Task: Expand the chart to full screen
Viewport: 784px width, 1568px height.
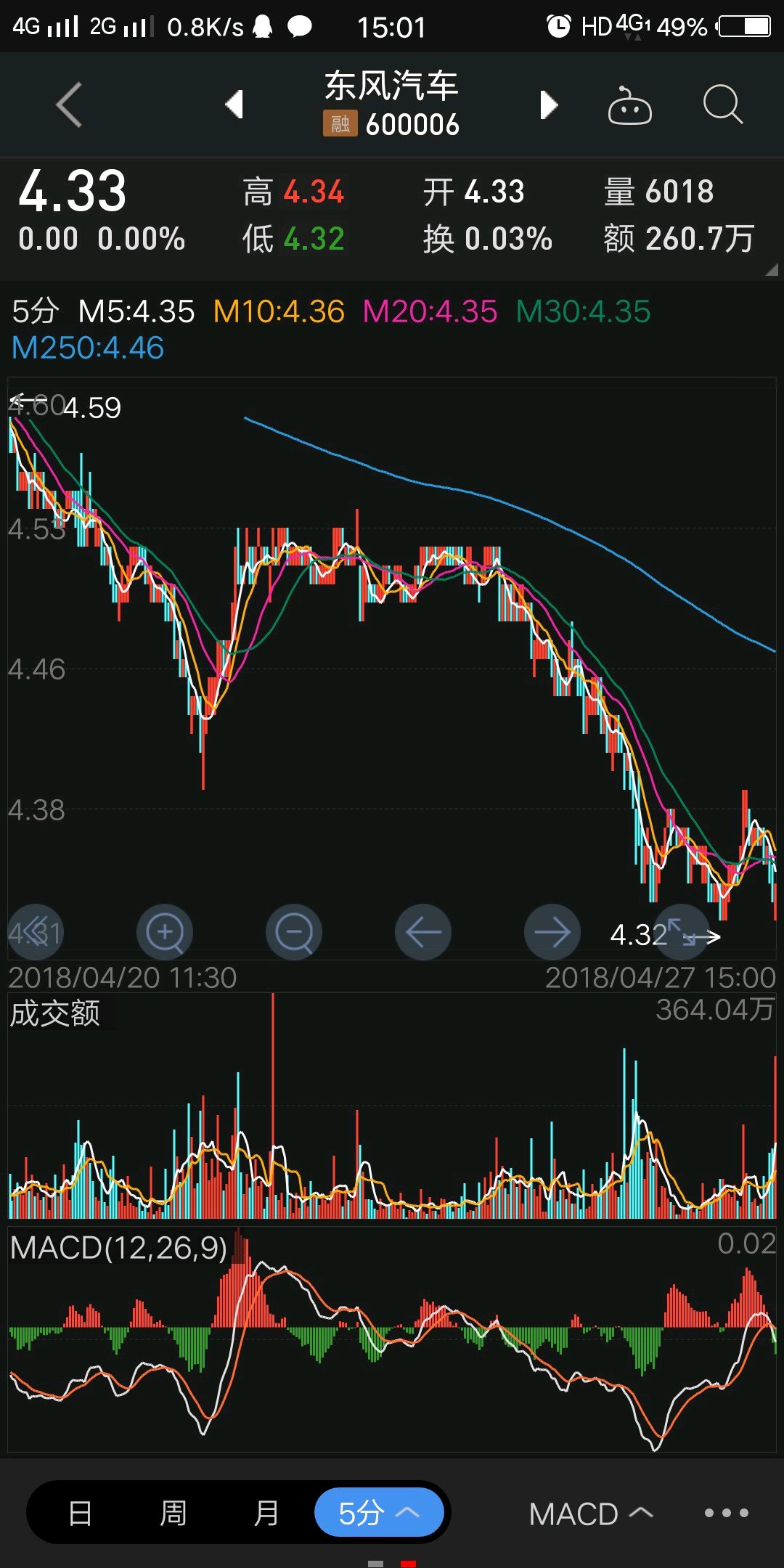Action: click(x=681, y=932)
